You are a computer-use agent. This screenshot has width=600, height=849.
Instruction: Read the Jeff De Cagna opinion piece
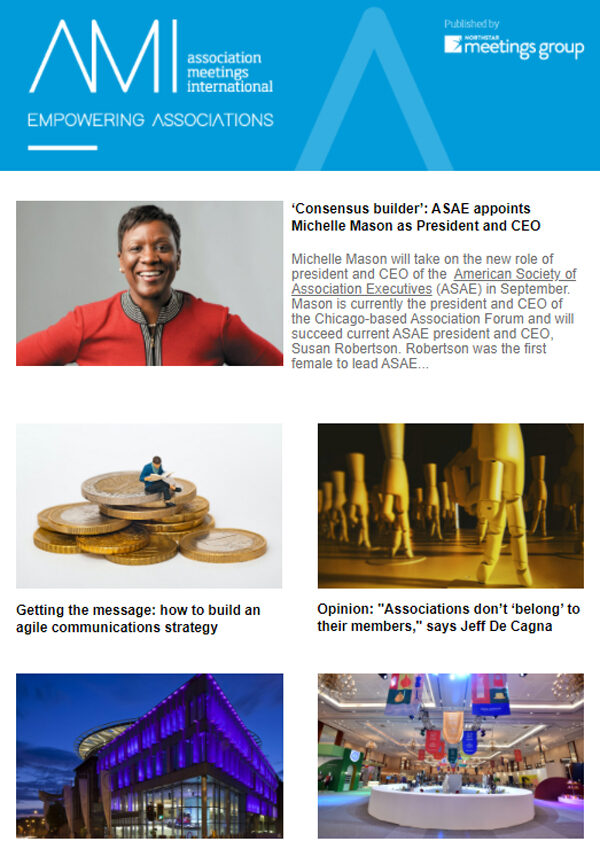click(448, 618)
